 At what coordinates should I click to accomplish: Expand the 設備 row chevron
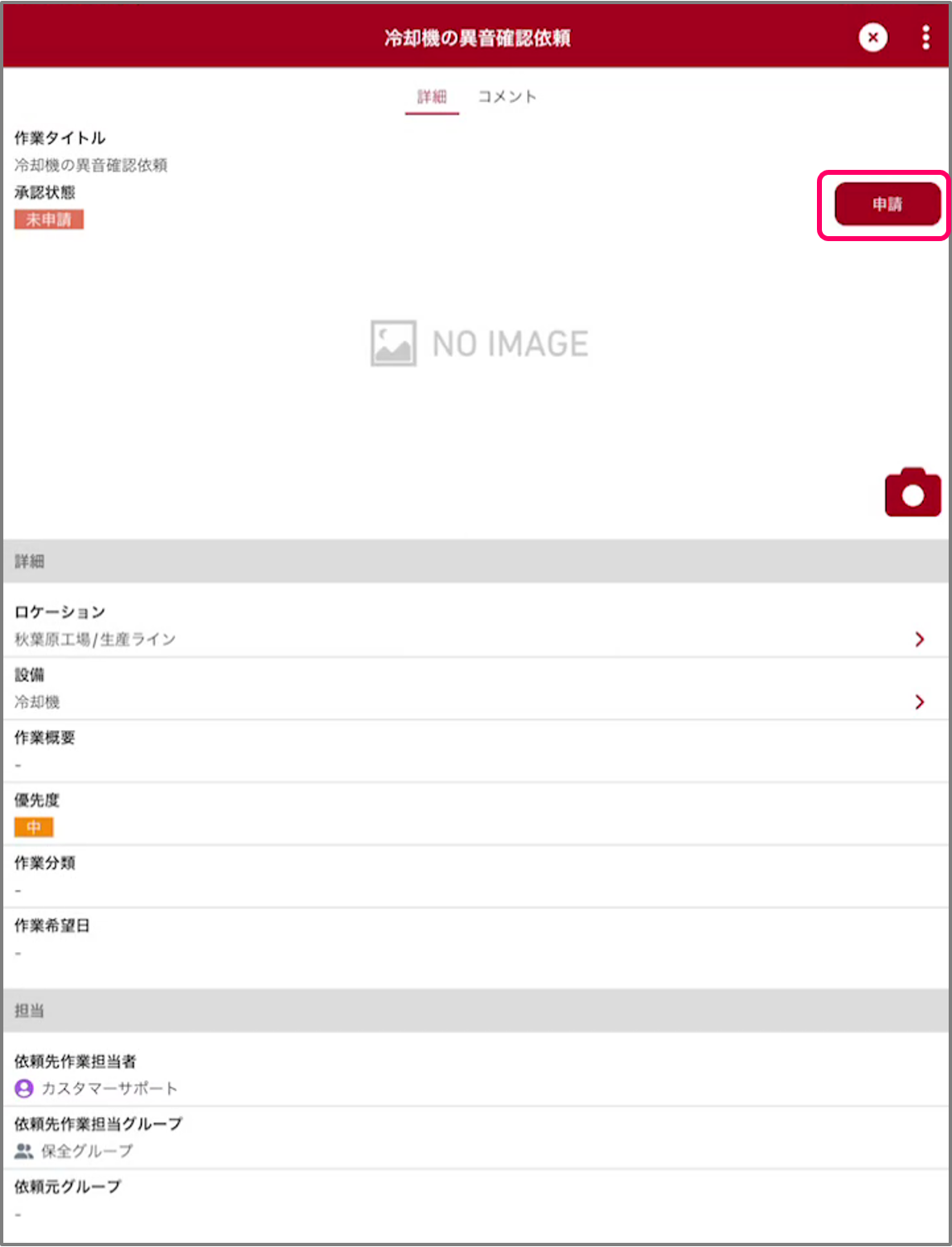[920, 702]
